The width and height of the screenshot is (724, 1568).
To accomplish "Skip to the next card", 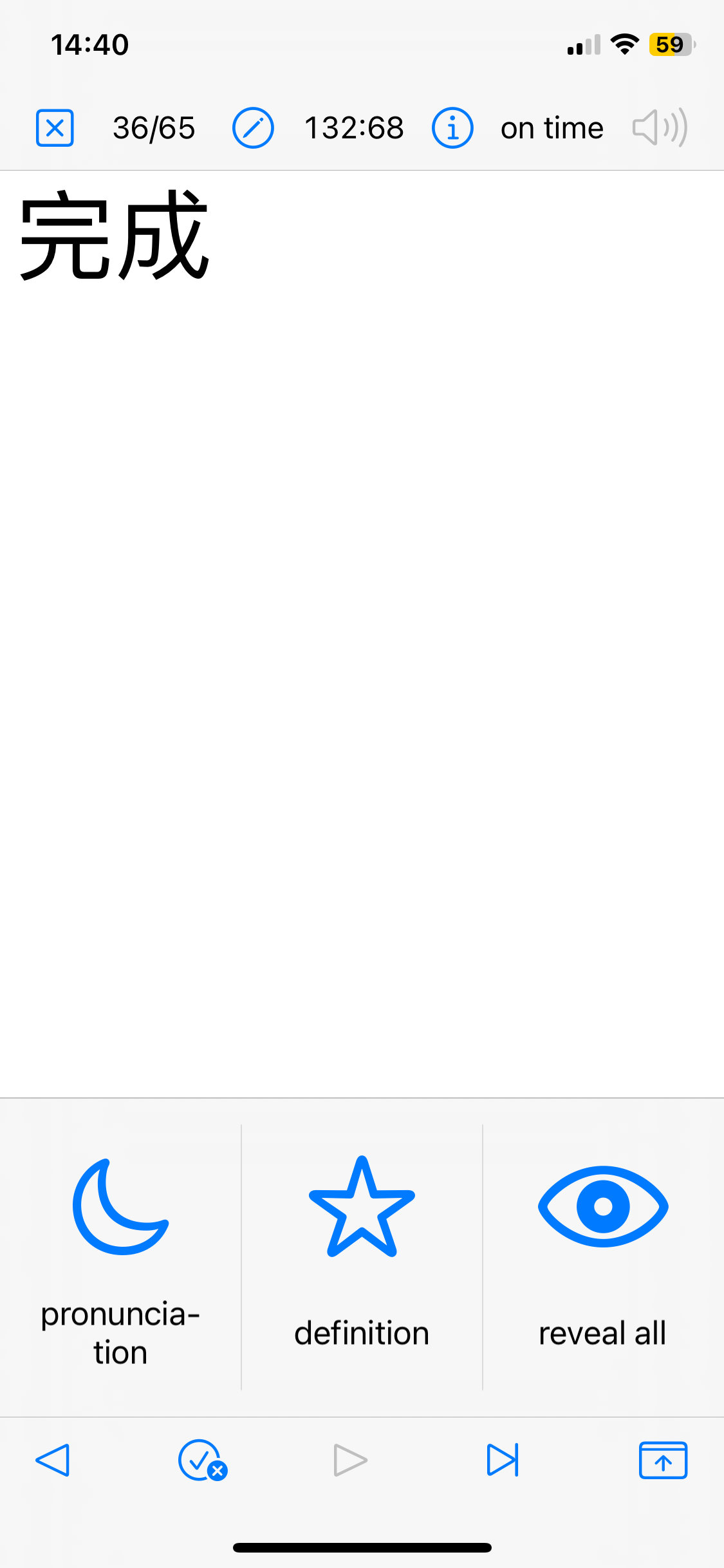I will click(503, 1460).
